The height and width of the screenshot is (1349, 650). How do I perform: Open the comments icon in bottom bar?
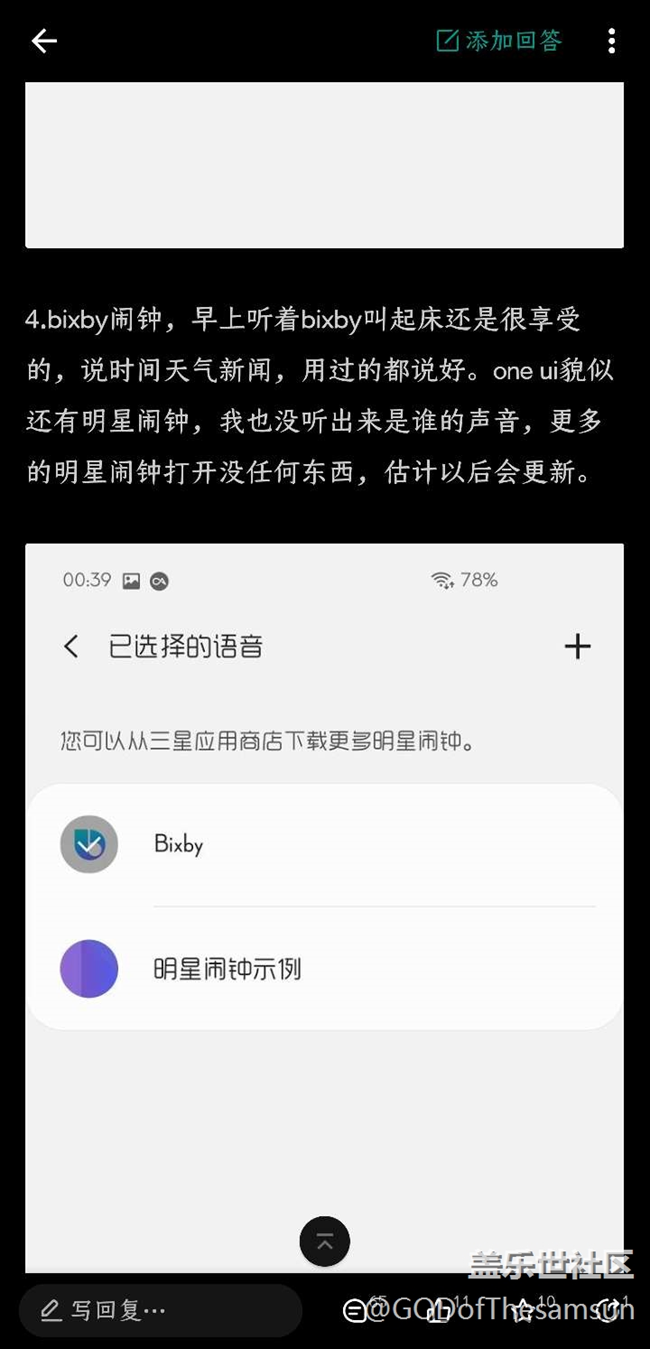click(355, 1311)
